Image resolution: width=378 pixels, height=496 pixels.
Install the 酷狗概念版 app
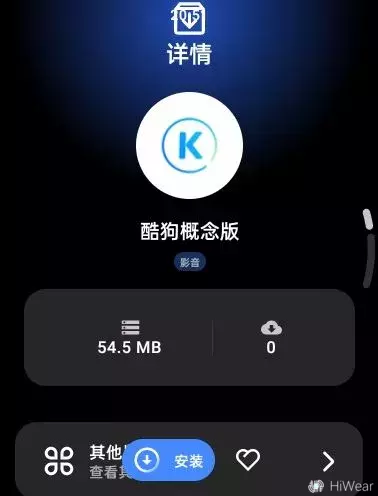pos(169,460)
